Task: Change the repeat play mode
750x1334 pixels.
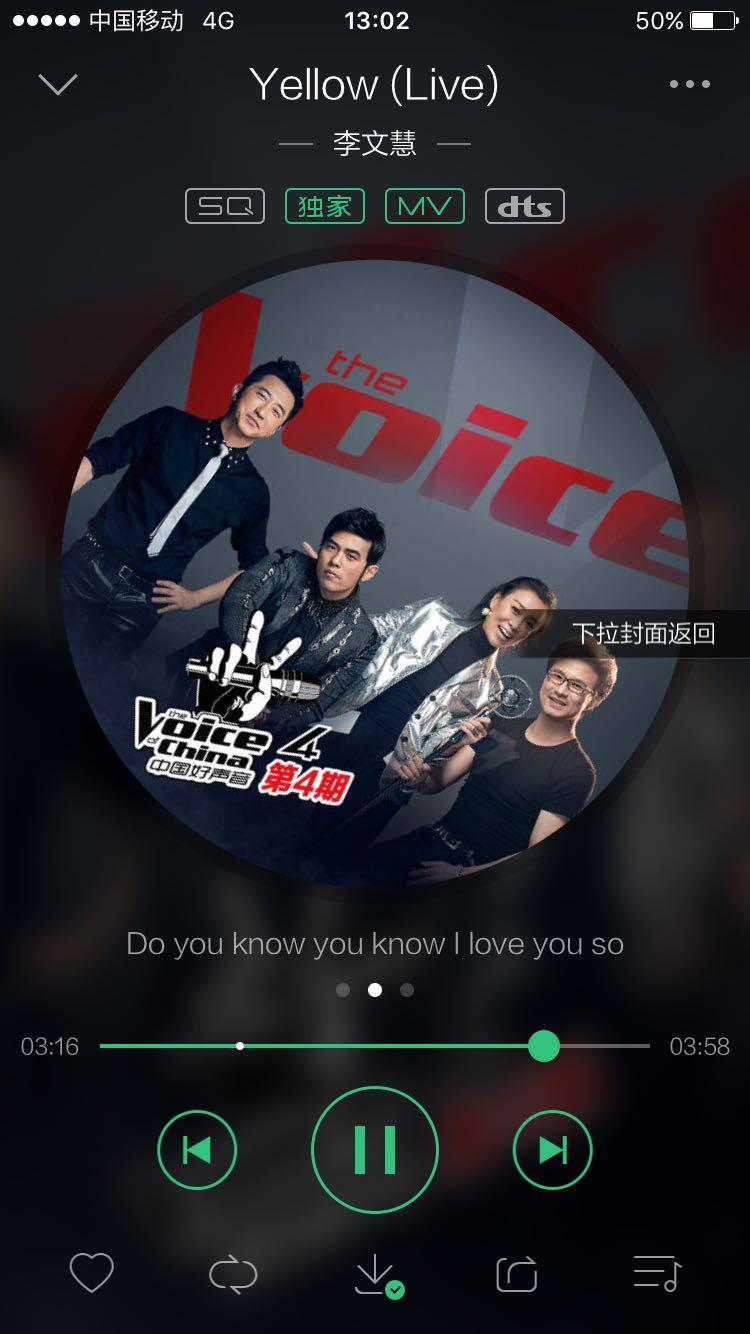Action: [233, 1274]
